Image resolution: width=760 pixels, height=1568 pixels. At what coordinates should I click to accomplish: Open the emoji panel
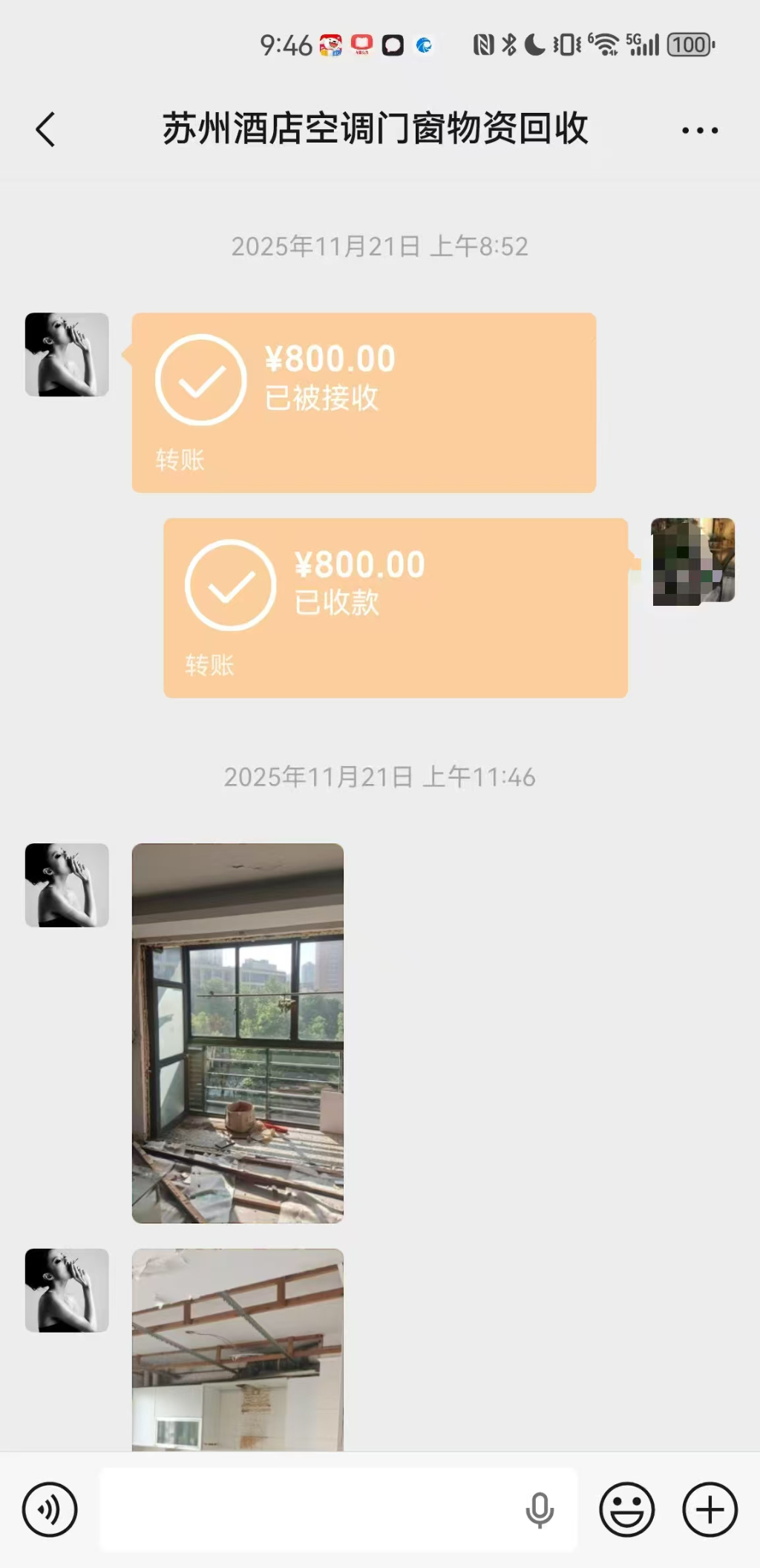627,1509
